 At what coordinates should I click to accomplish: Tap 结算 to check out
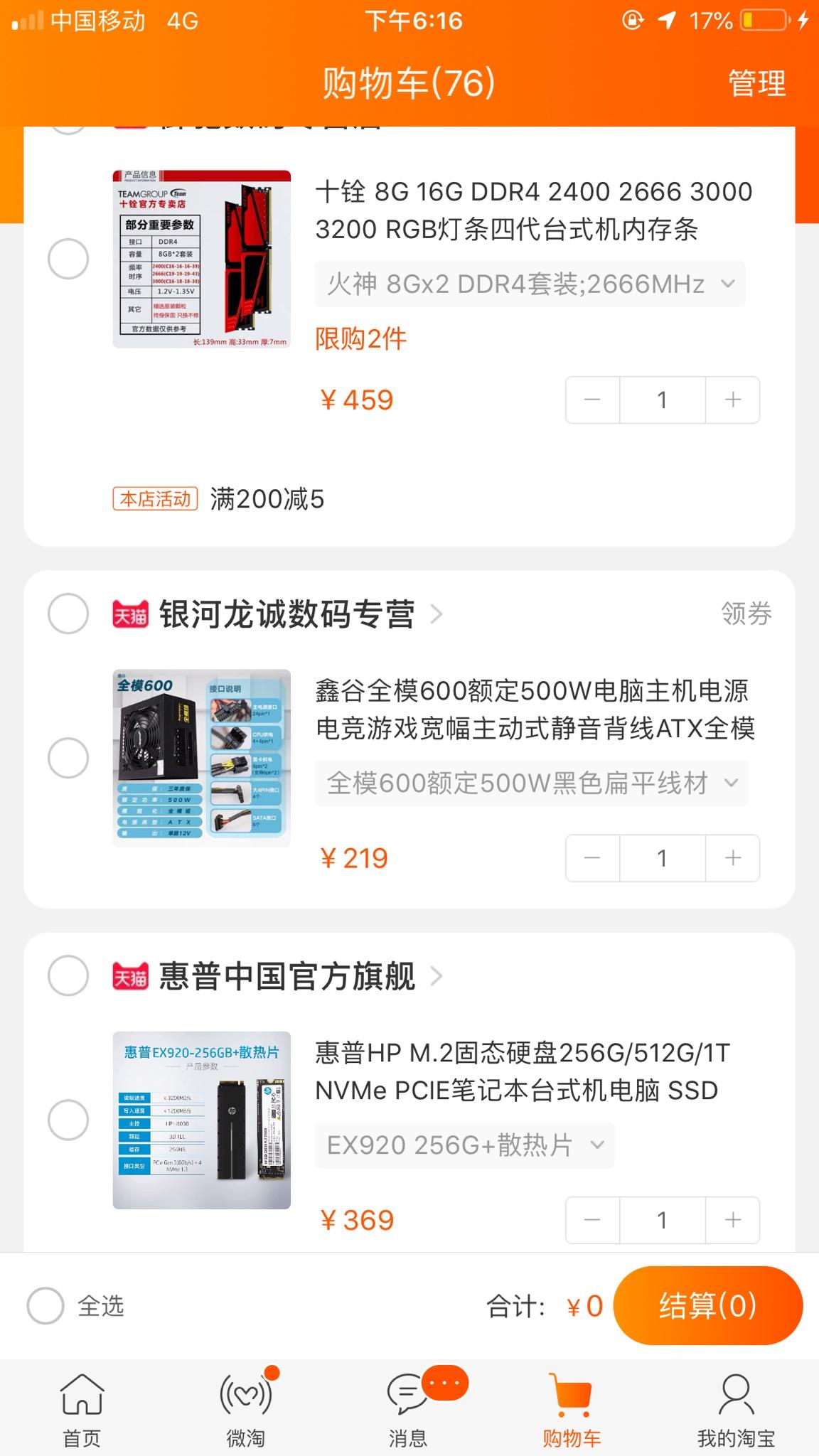point(707,1306)
